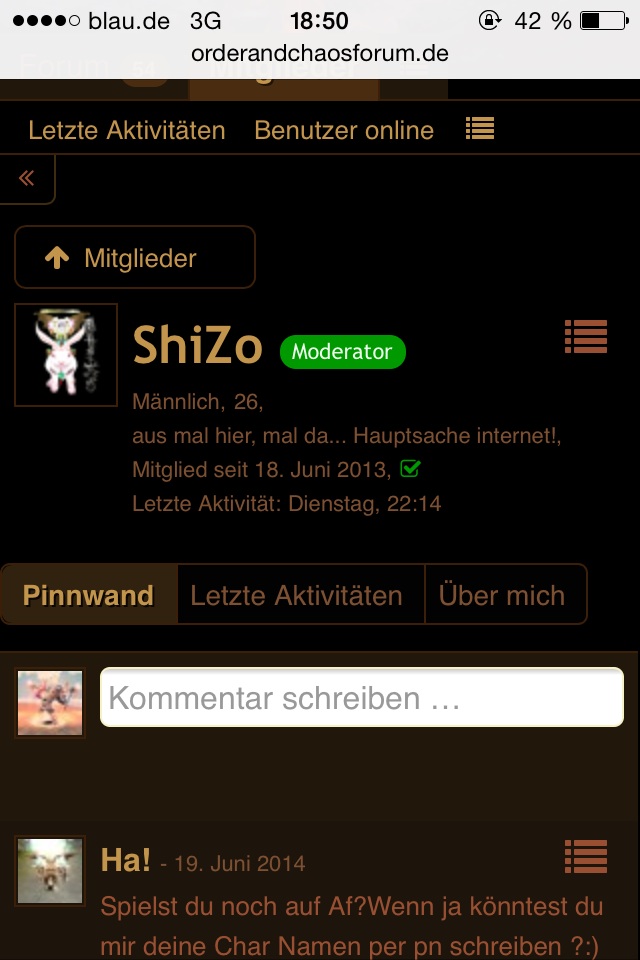Tap the double-arrow collapse button
This screenshot has width=640, height=960.
pos(27,179)
